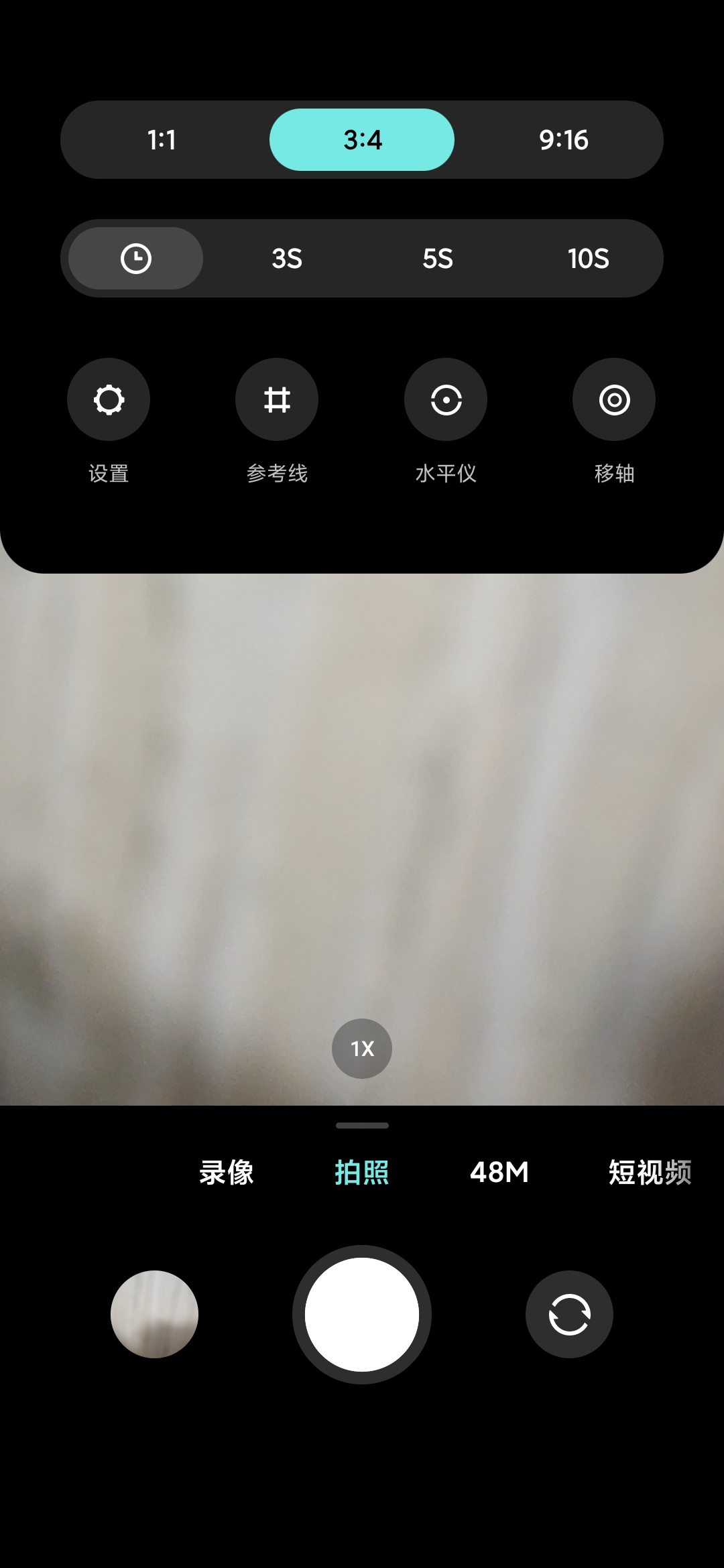This screenshot has height=1568, width=724.
Task: Turn on 移轴 tilt-shift
Action: pos(614,399)
